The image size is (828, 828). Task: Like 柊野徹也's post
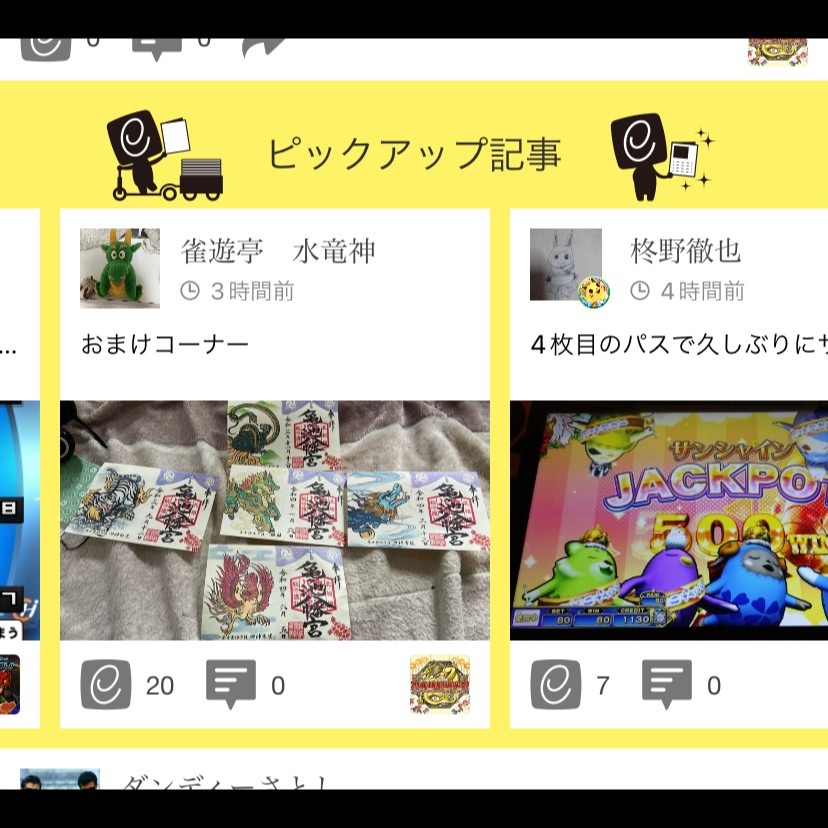pyautogui.click(x=556, y=685)
